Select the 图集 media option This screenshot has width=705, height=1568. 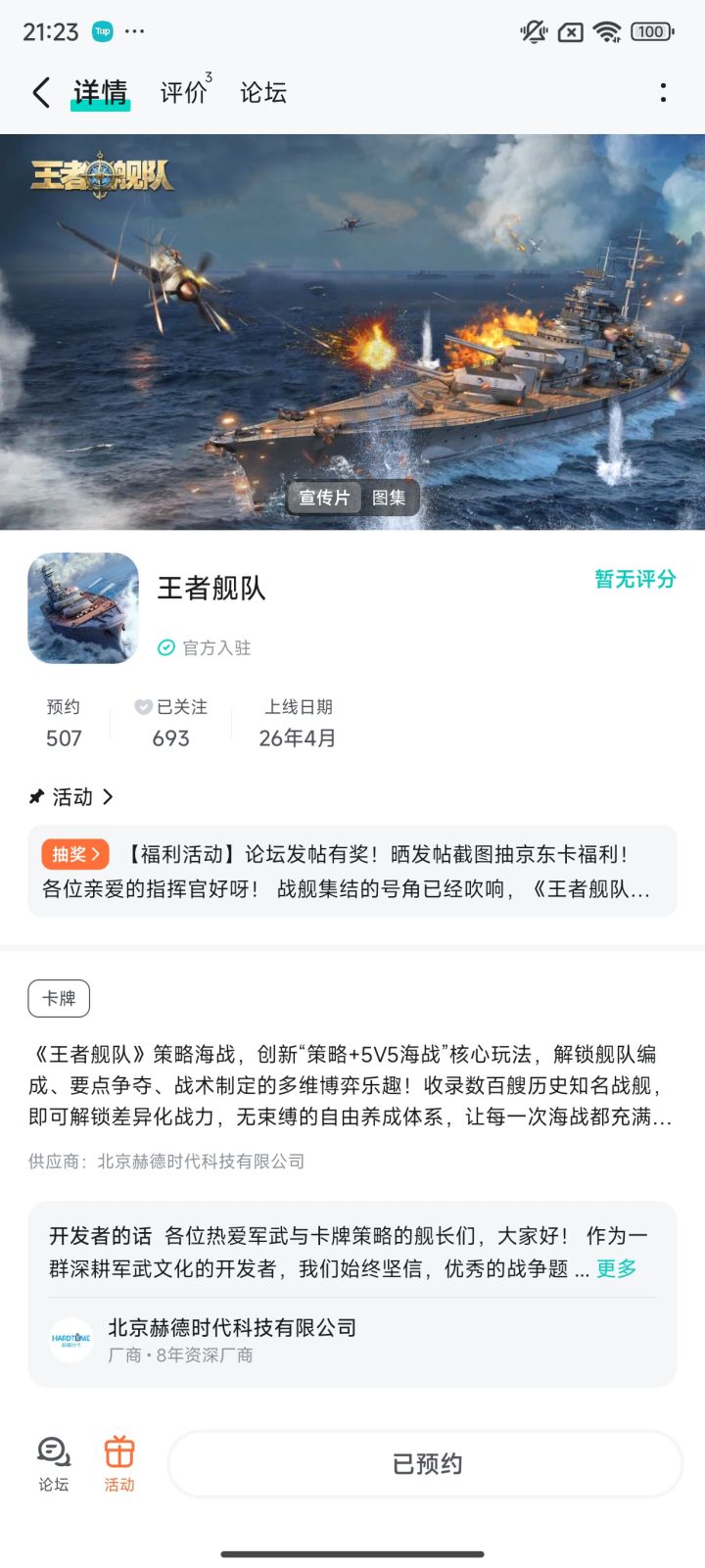pos(389,498)
